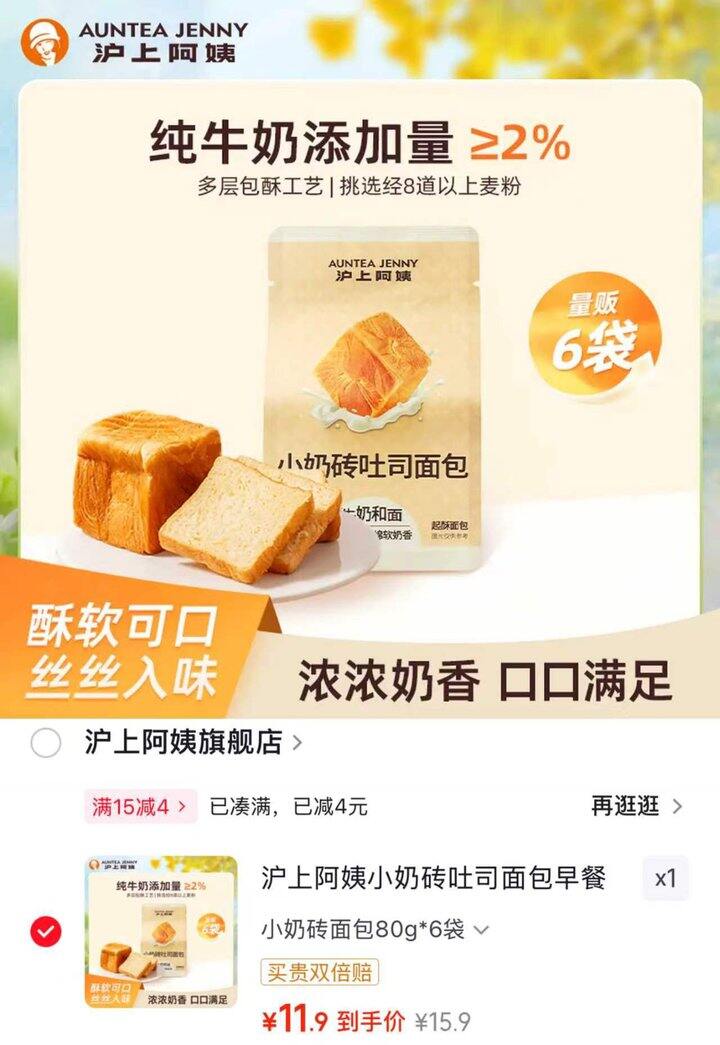Tap the 纯牛奶添加量 ≥2% headline banner
This screenshot has width=720, height=1045.
point(360,143)
